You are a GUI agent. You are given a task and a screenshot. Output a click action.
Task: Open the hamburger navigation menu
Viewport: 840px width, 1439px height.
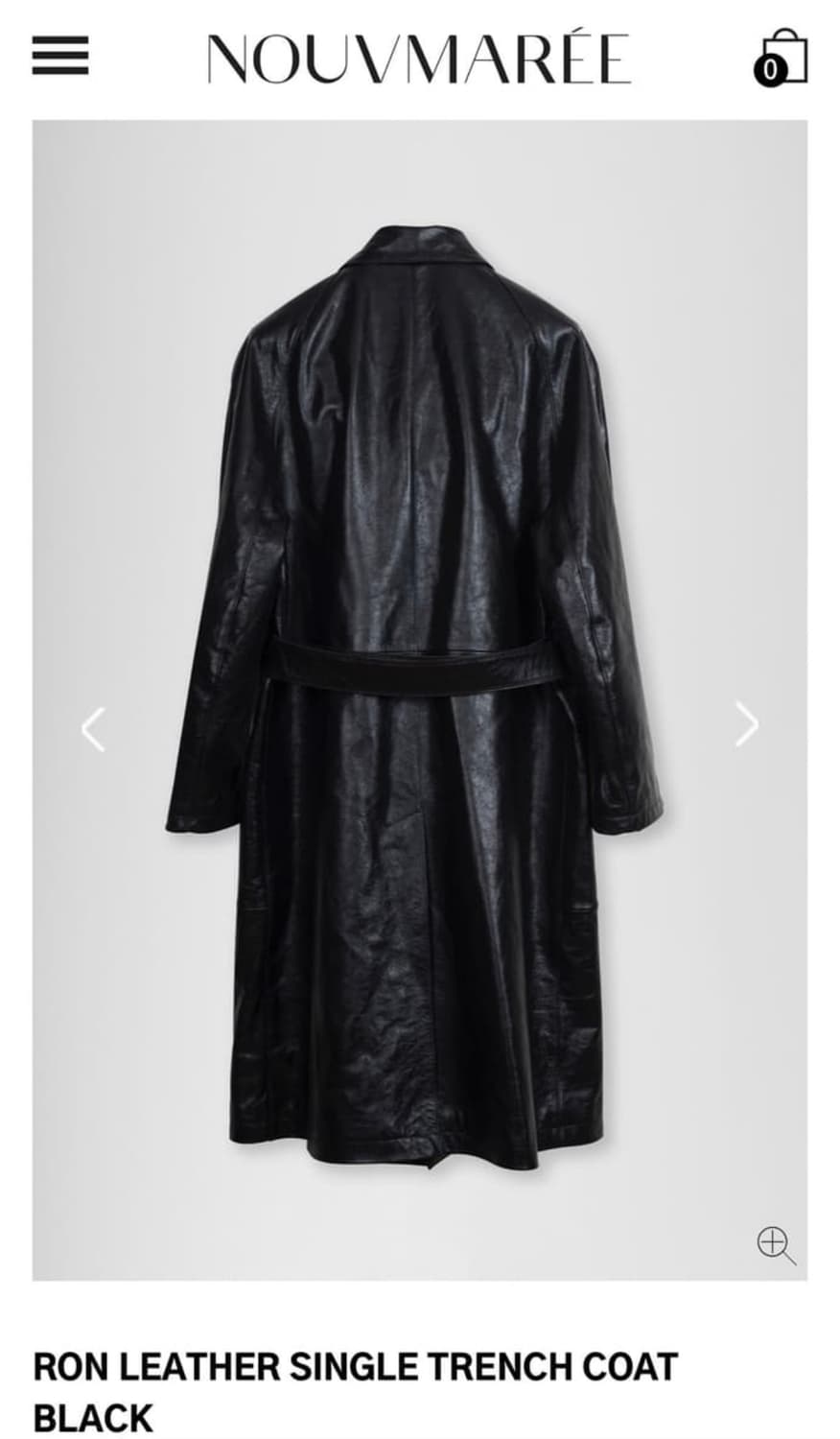pyautogui.click(x=60, y=56)
